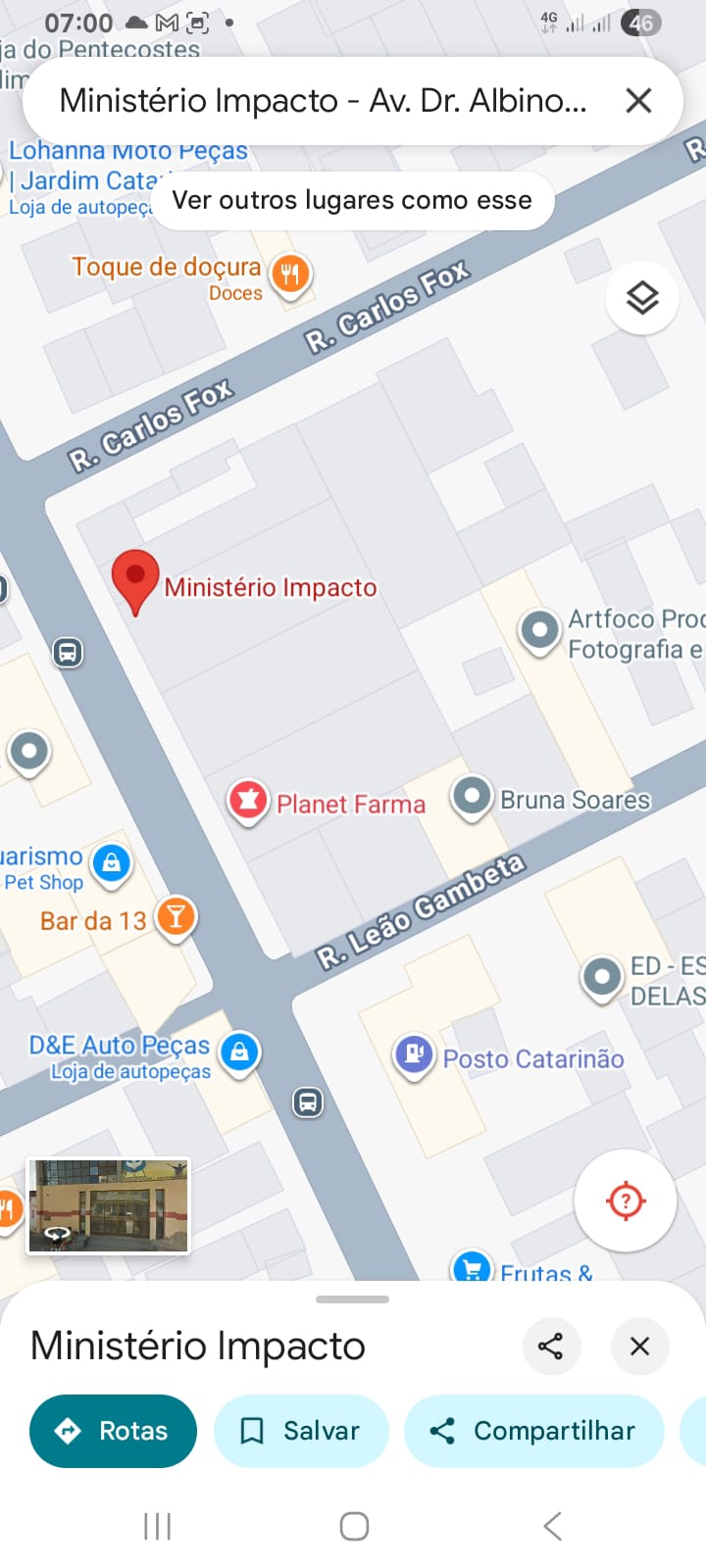Open the Street View photo thumbnail
This screenshot has height=1568, width=706.
(108, 1206)
